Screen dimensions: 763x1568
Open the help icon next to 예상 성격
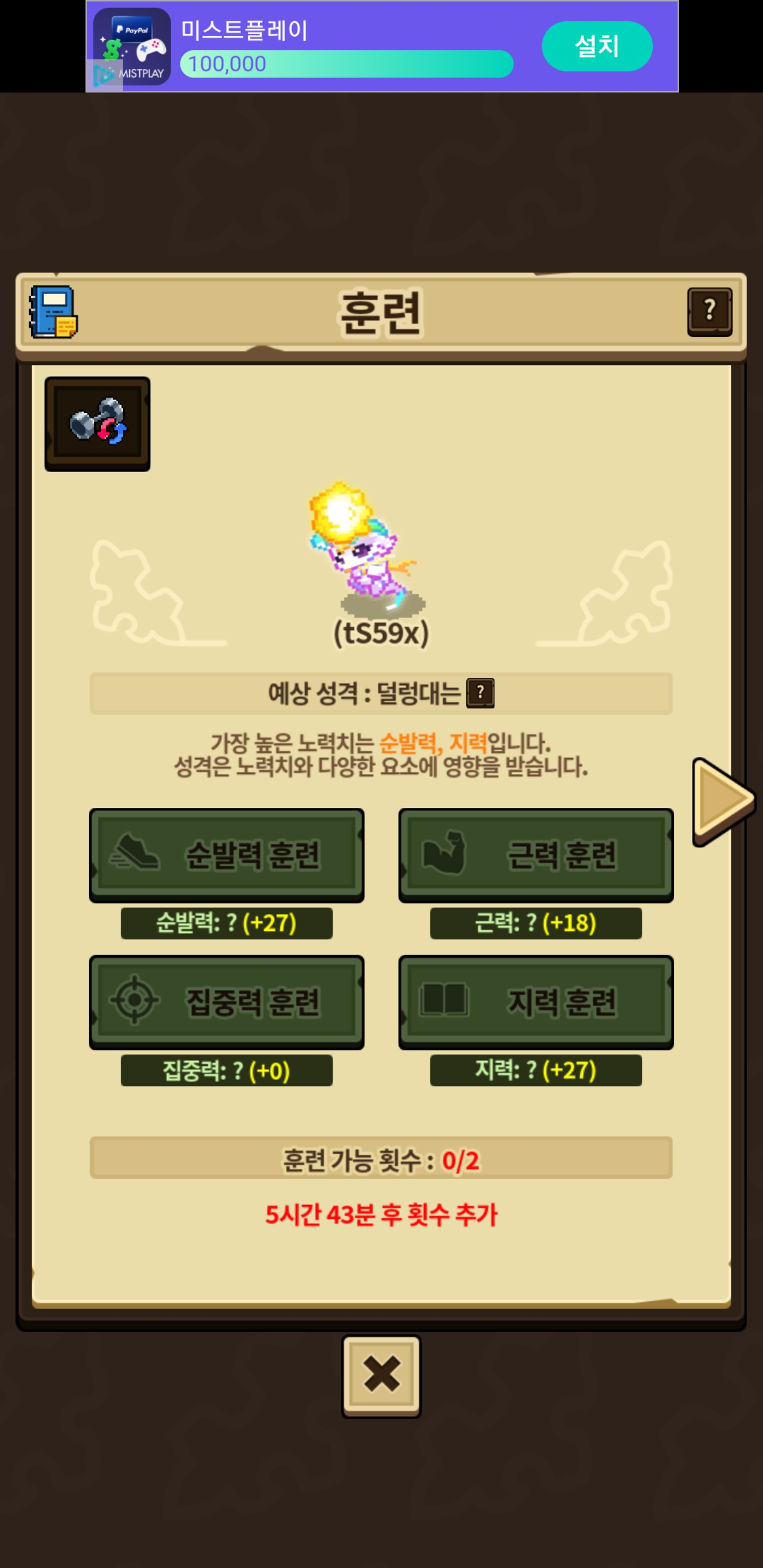coord(480,693)
